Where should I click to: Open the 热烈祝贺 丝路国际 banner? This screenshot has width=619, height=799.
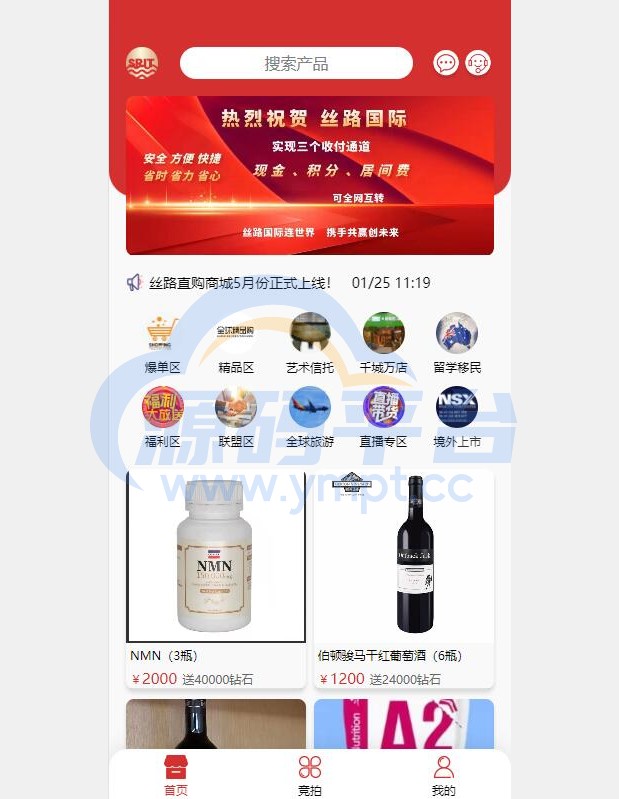pyautogui.click(x=310, y=175)
